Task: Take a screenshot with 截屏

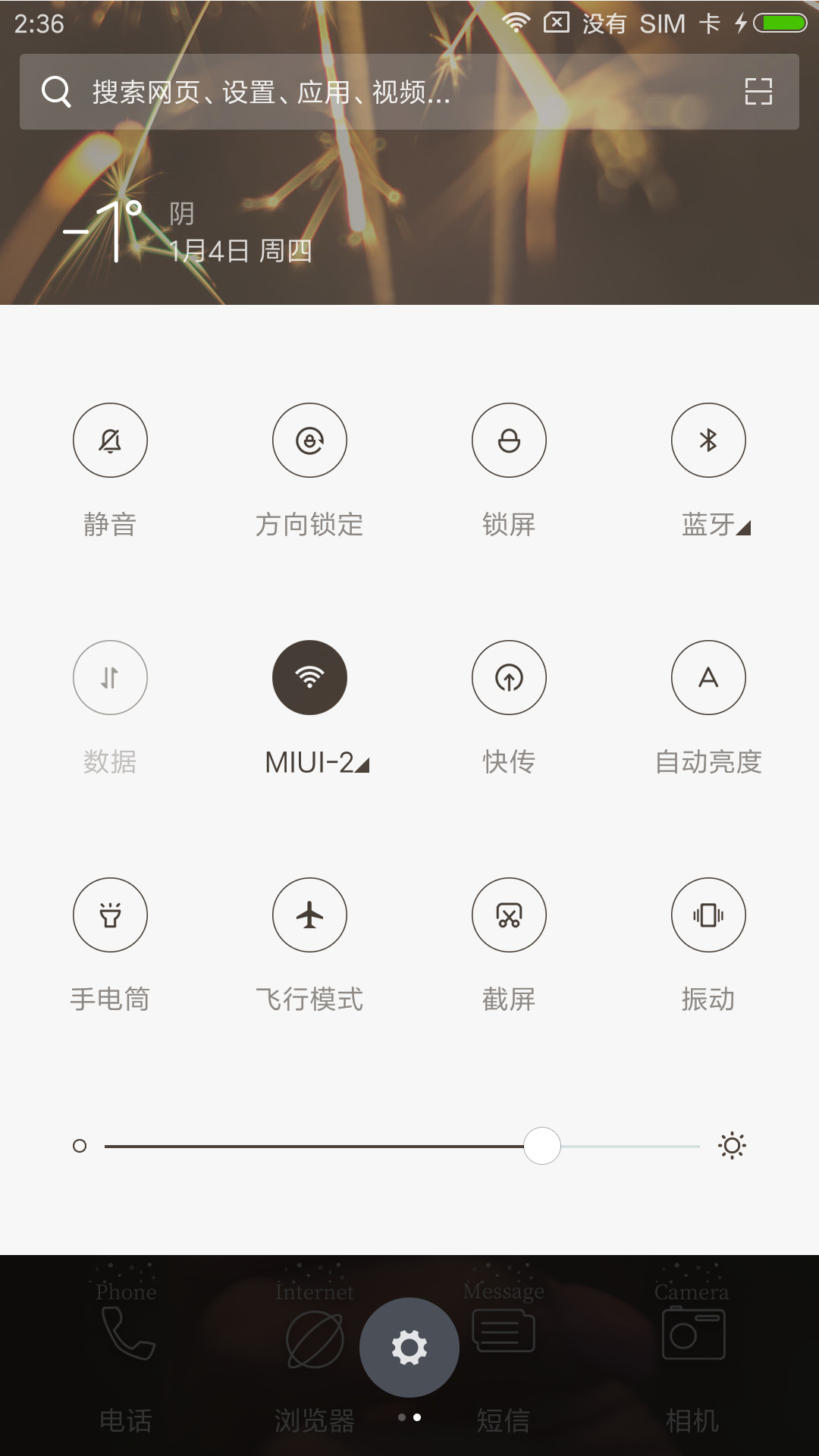Action: click(509, 915)
